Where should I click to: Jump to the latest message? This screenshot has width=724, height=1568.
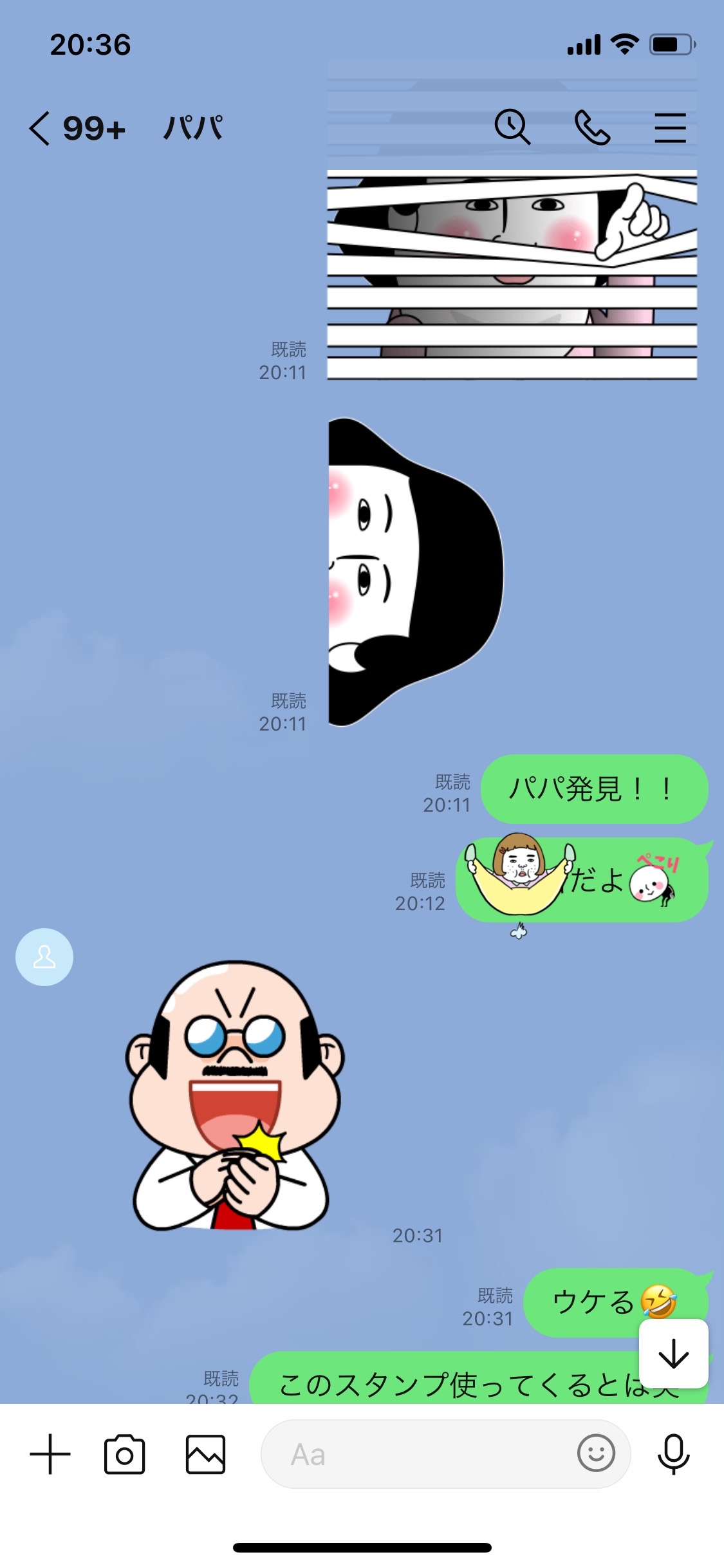coord(673,1353)
